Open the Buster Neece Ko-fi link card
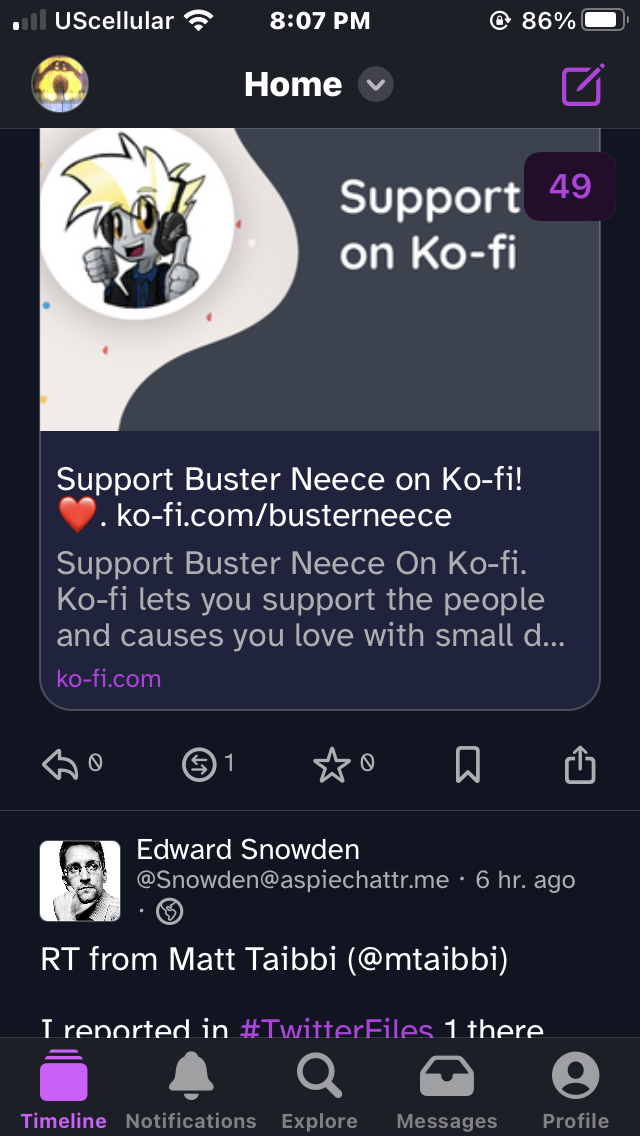The width and height of the screenshot is (640, 1136). pos(320,419)
